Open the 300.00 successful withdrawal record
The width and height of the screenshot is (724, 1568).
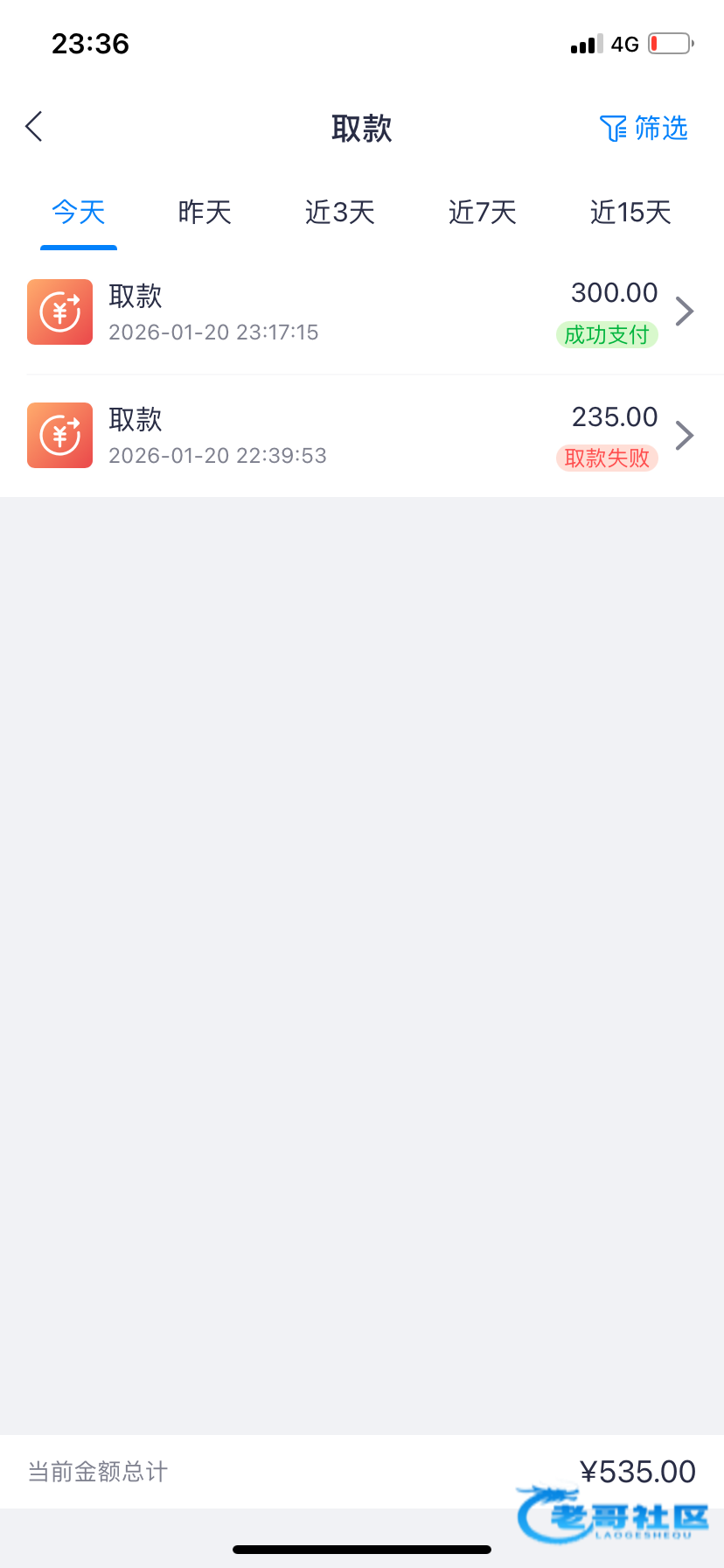(x=362, y=312)
